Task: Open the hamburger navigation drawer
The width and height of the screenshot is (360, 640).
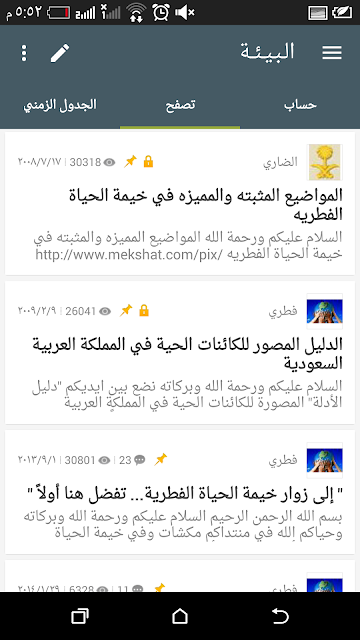Action: point(331,53)
